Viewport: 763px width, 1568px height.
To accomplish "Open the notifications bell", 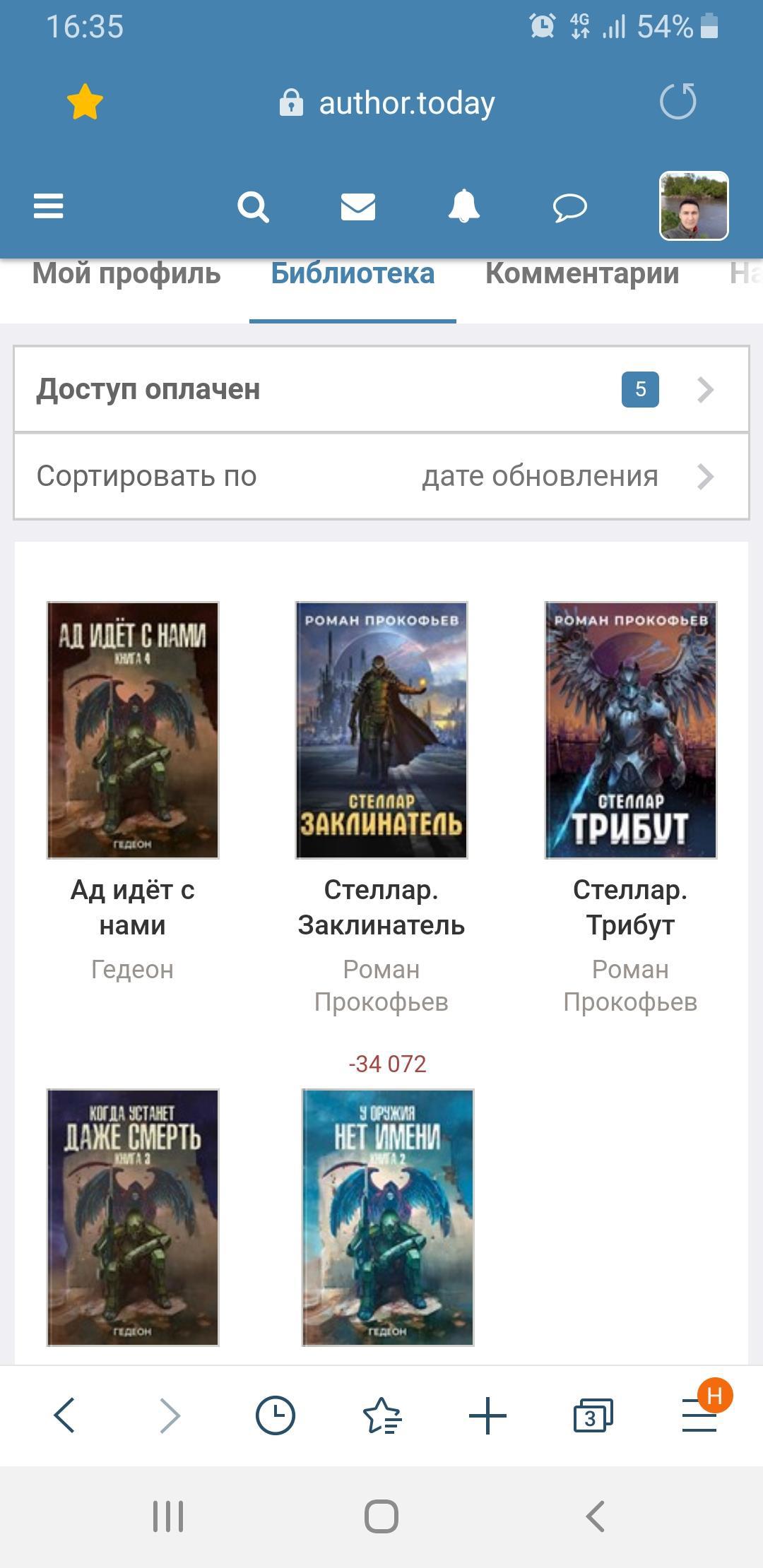I will point(464,207).
